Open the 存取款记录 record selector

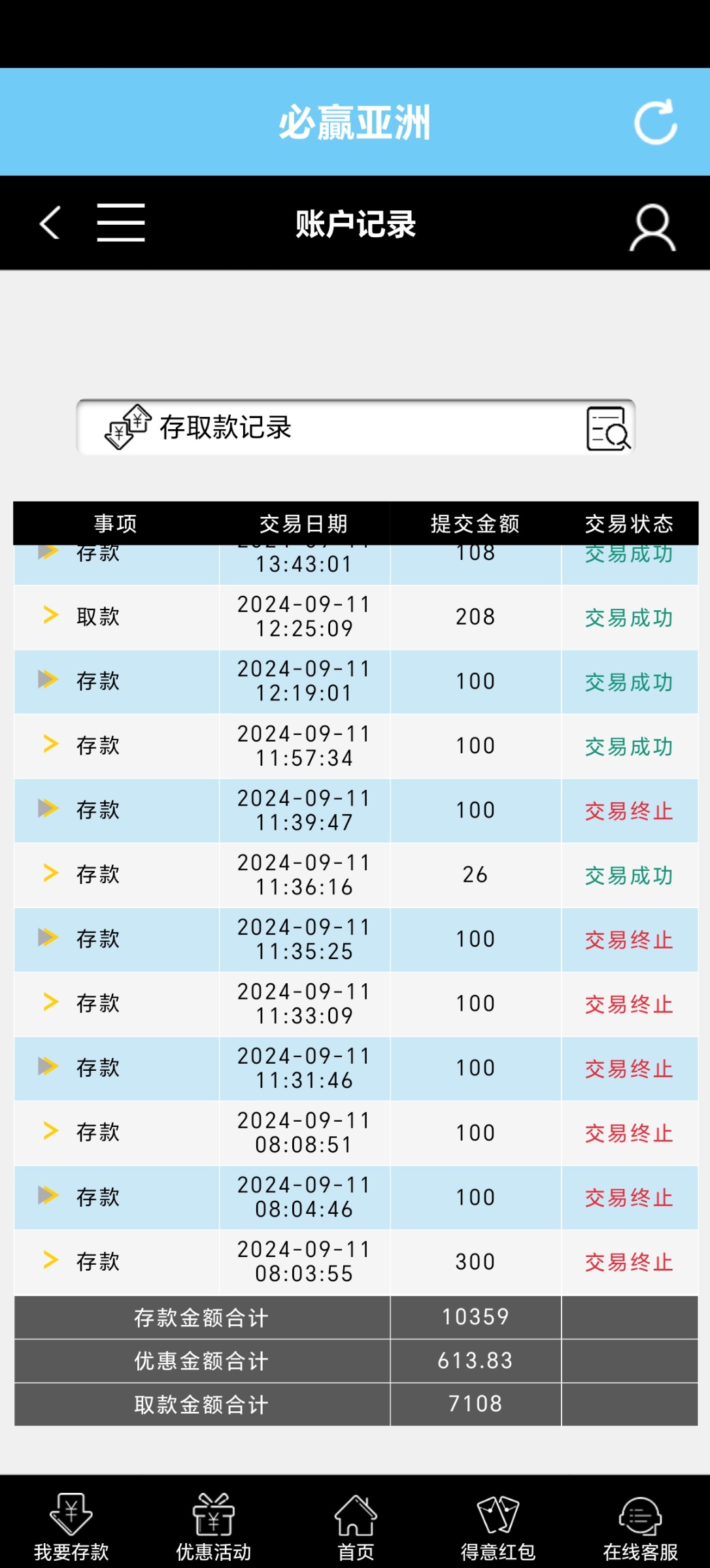click(356, 427)
